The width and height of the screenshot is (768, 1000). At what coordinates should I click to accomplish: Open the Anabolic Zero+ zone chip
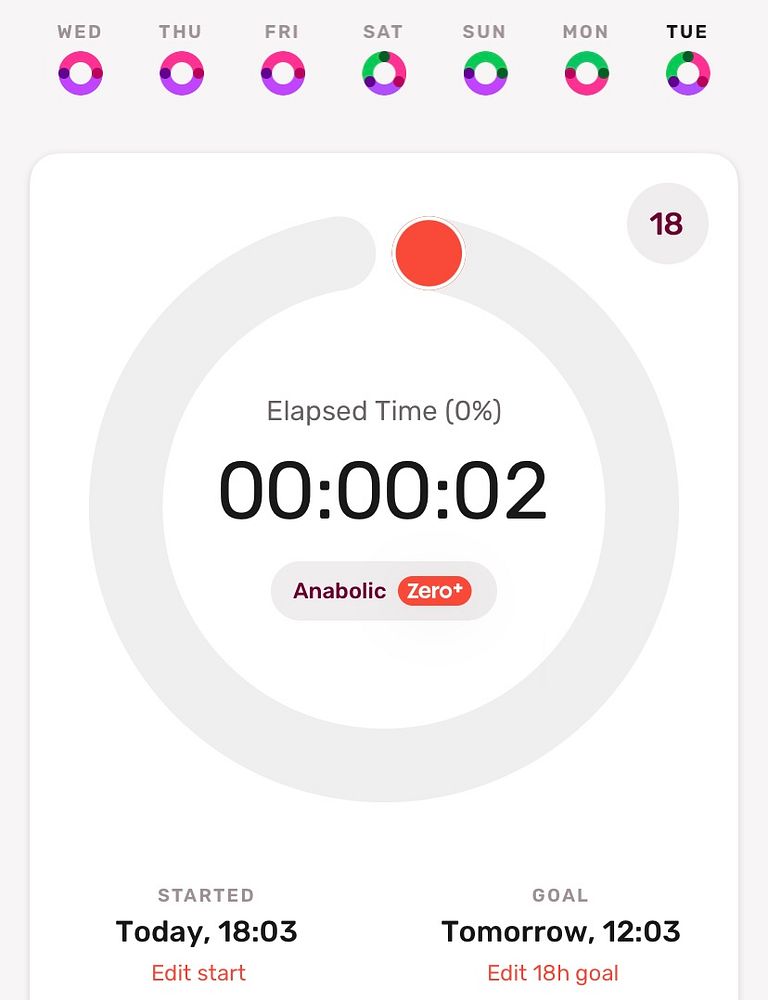[383, 591]
